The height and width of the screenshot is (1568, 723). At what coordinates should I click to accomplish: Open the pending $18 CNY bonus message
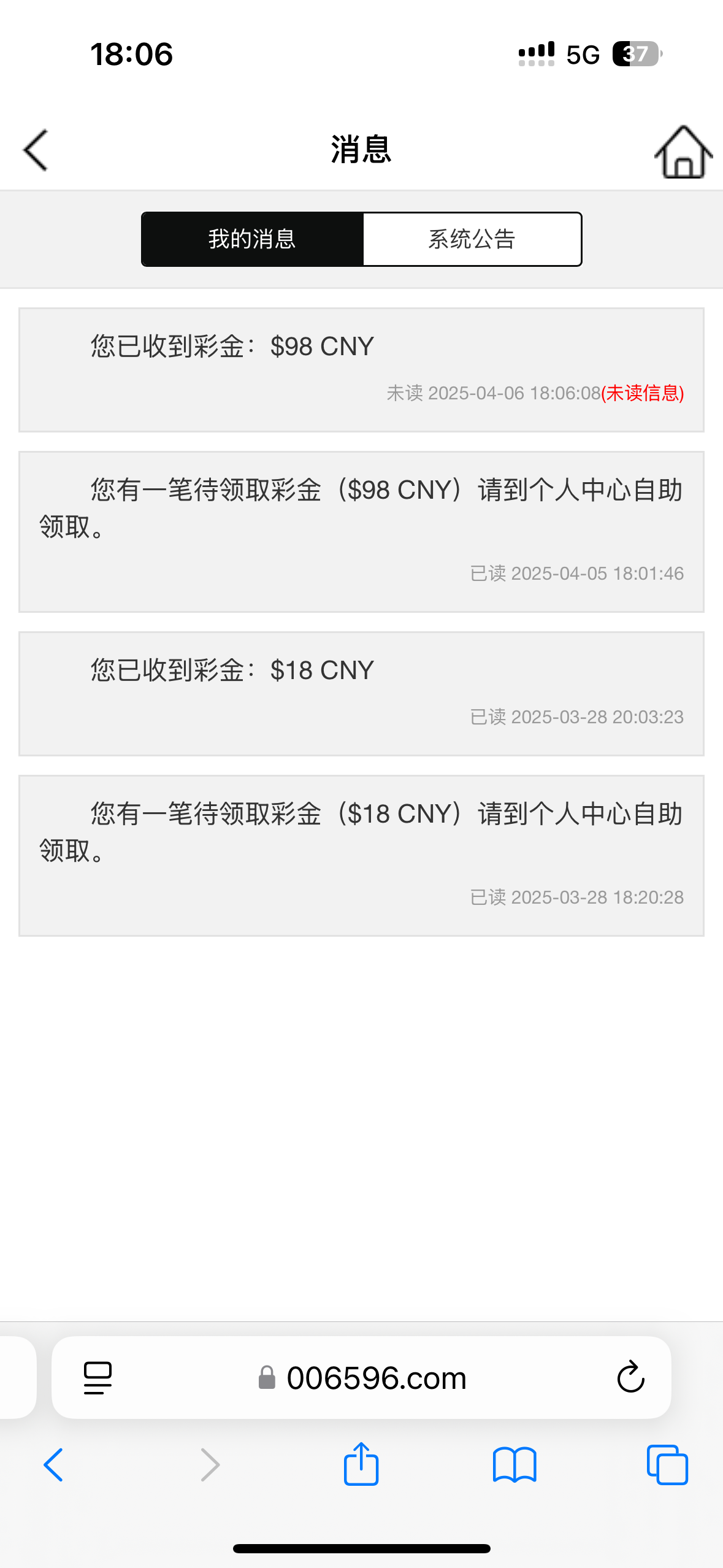(361, 855)
